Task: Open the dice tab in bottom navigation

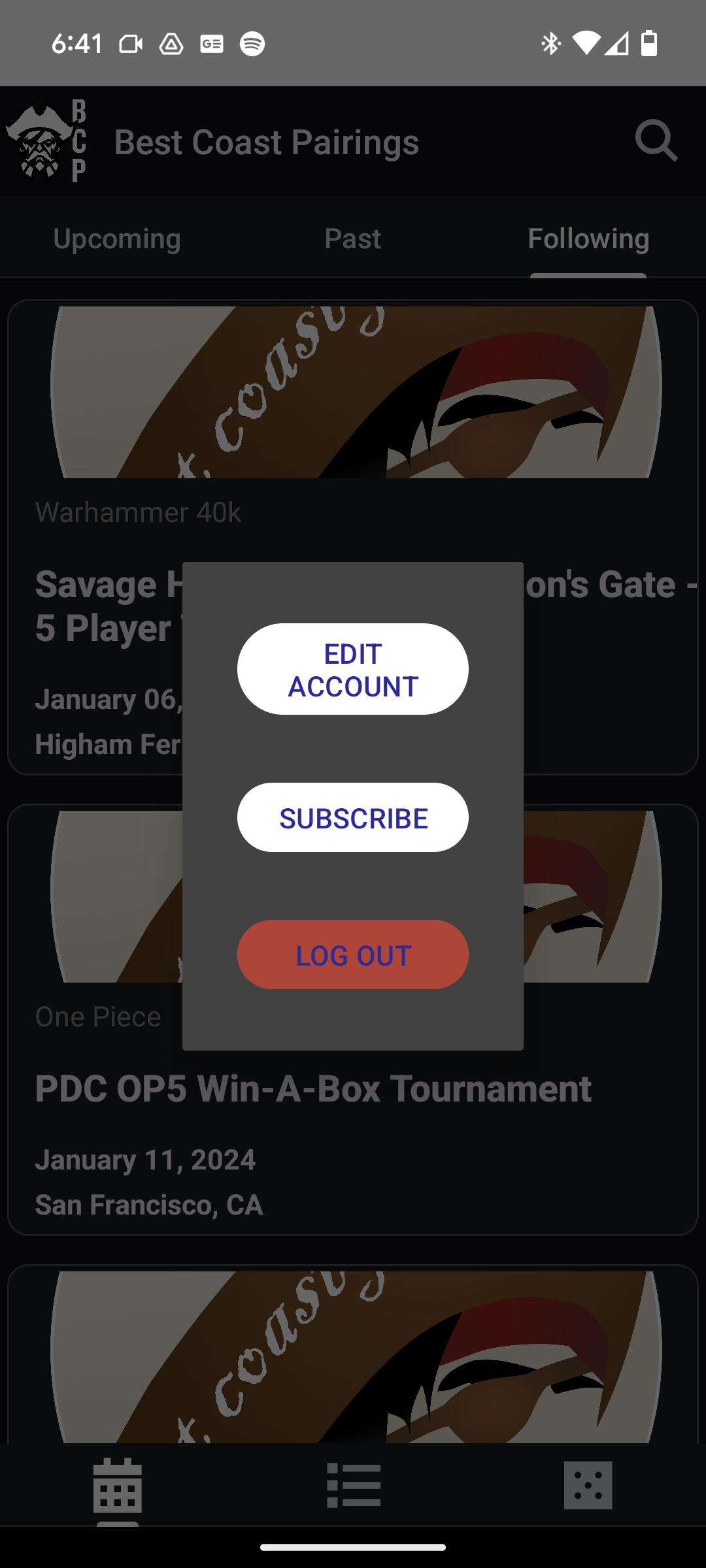Action: pos(588,1484)
